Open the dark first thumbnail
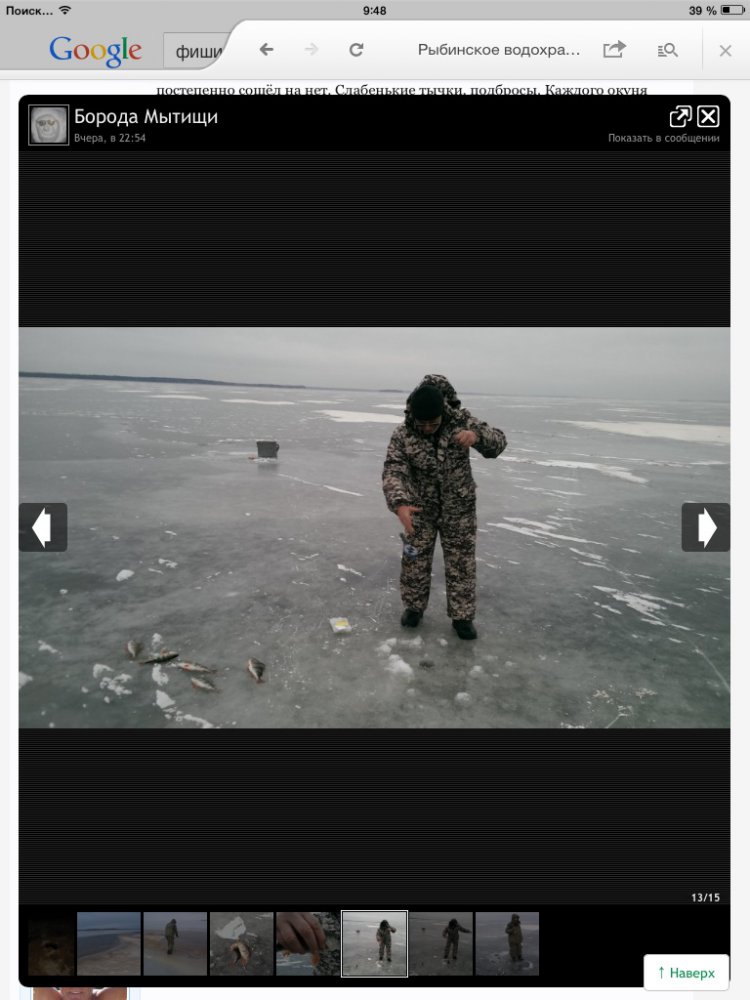Image resolution: width=750 pixels, height=1000 pixels. [x=50, y=944]
